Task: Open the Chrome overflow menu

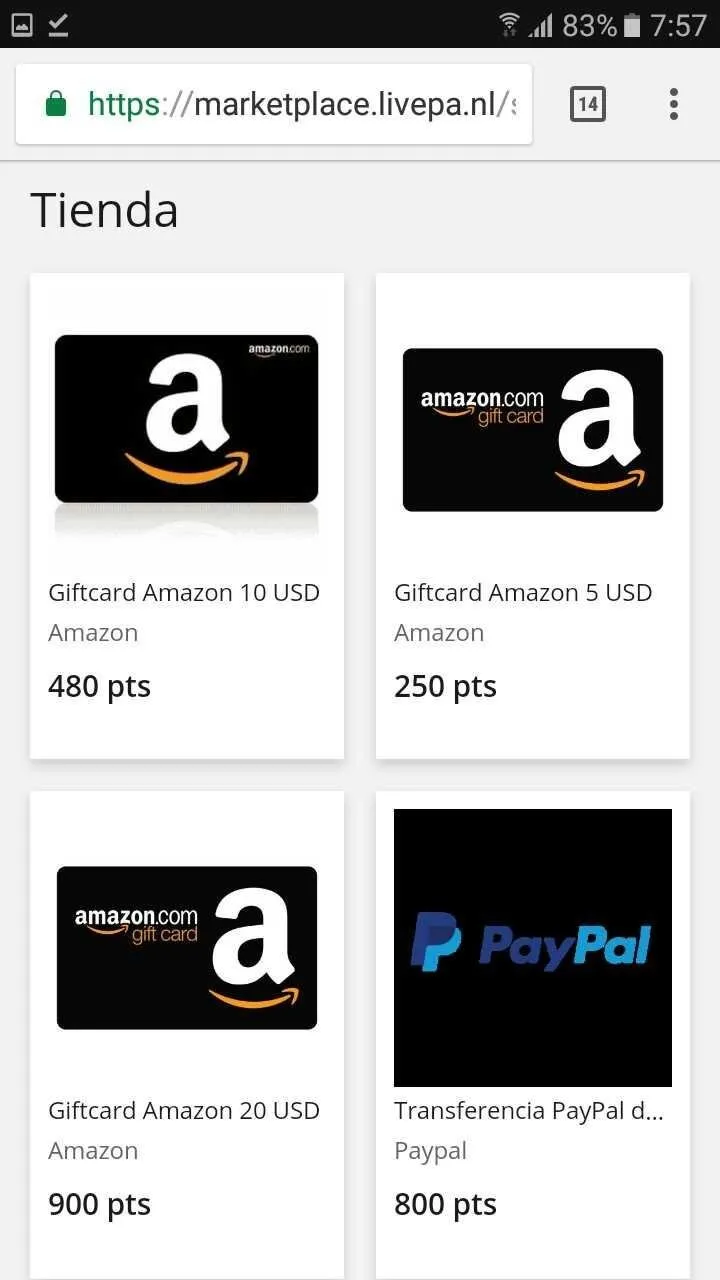Action: [673, 104]
